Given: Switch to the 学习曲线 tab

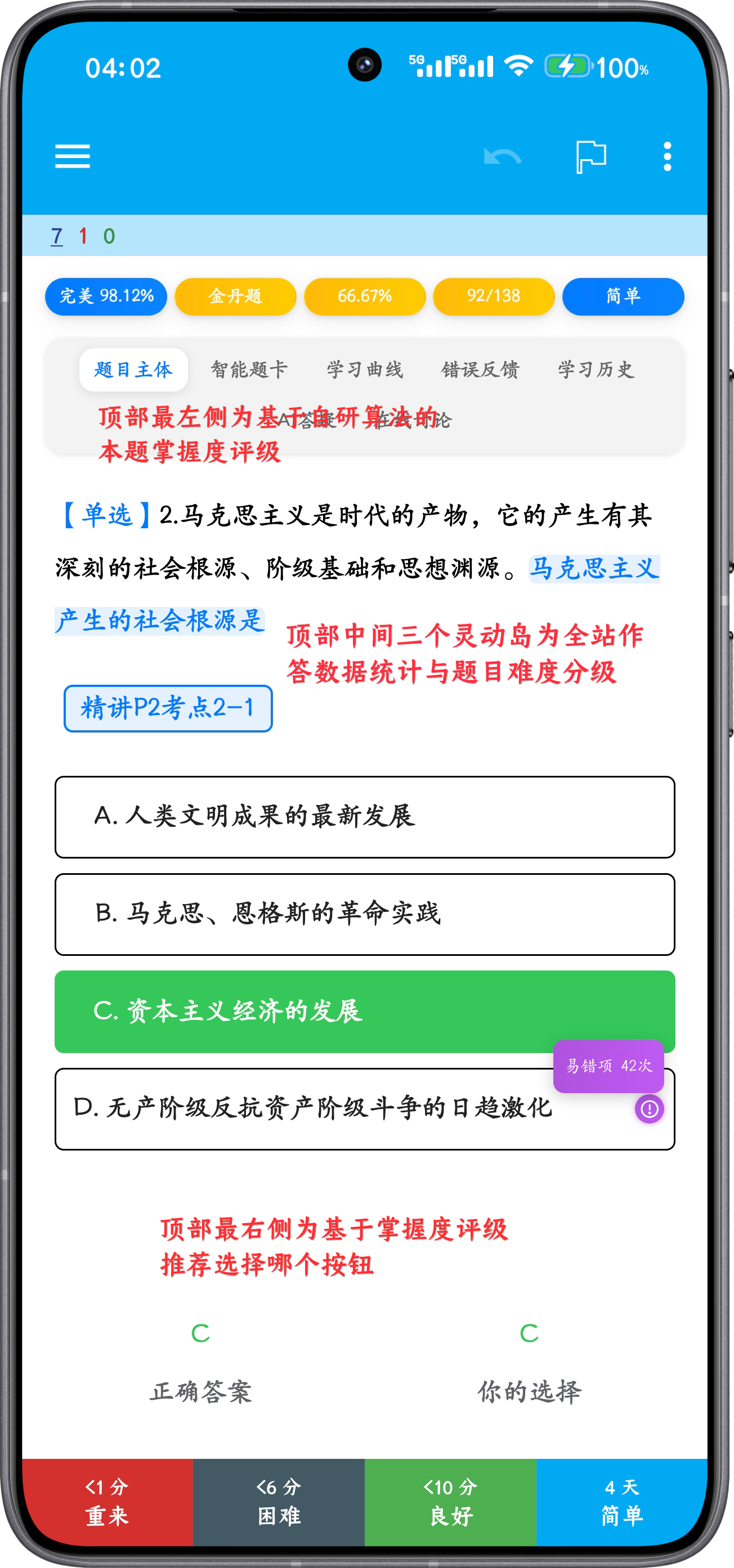Looking at the screenshot, I should (x=364, y=370).
